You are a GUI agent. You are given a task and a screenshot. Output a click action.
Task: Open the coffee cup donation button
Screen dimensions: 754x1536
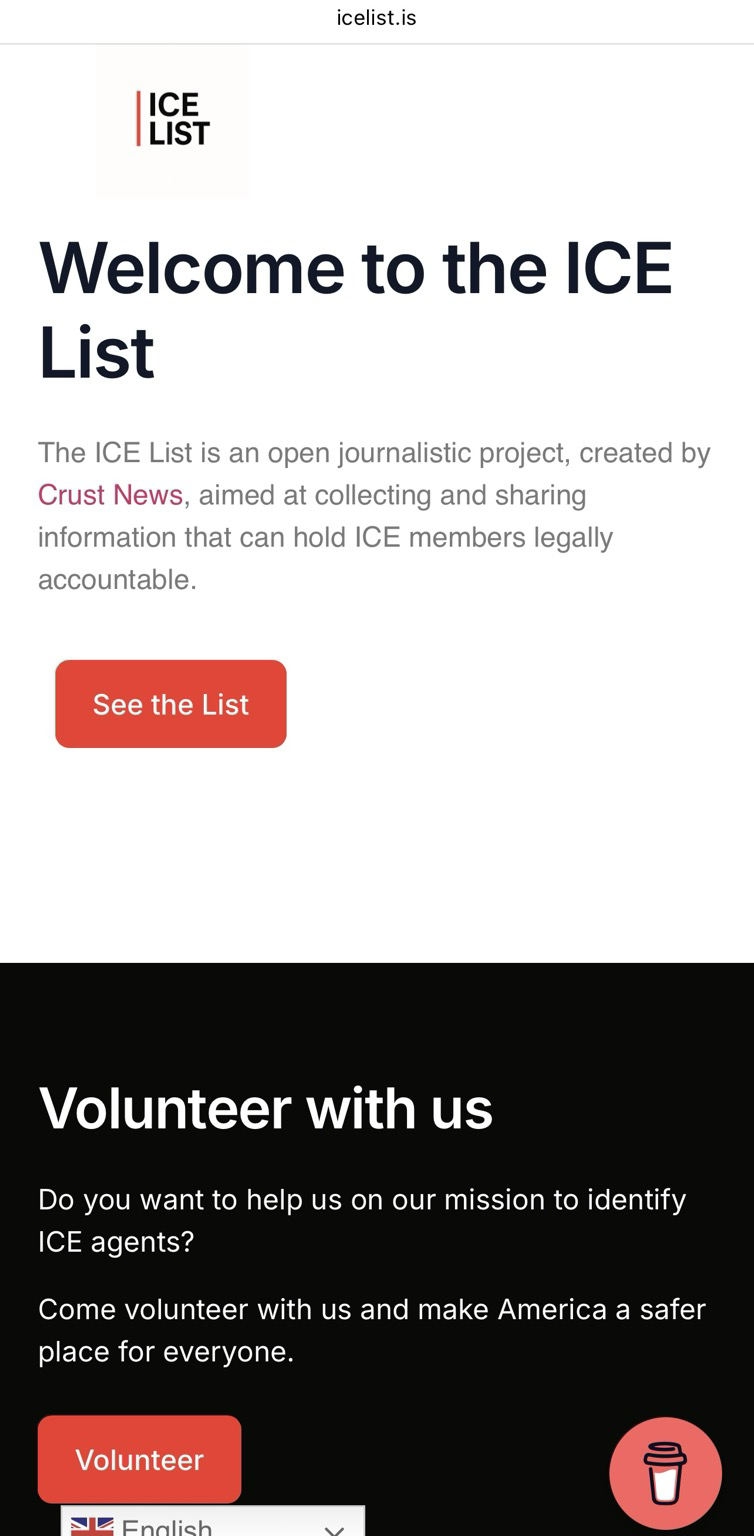point(665,1473)
